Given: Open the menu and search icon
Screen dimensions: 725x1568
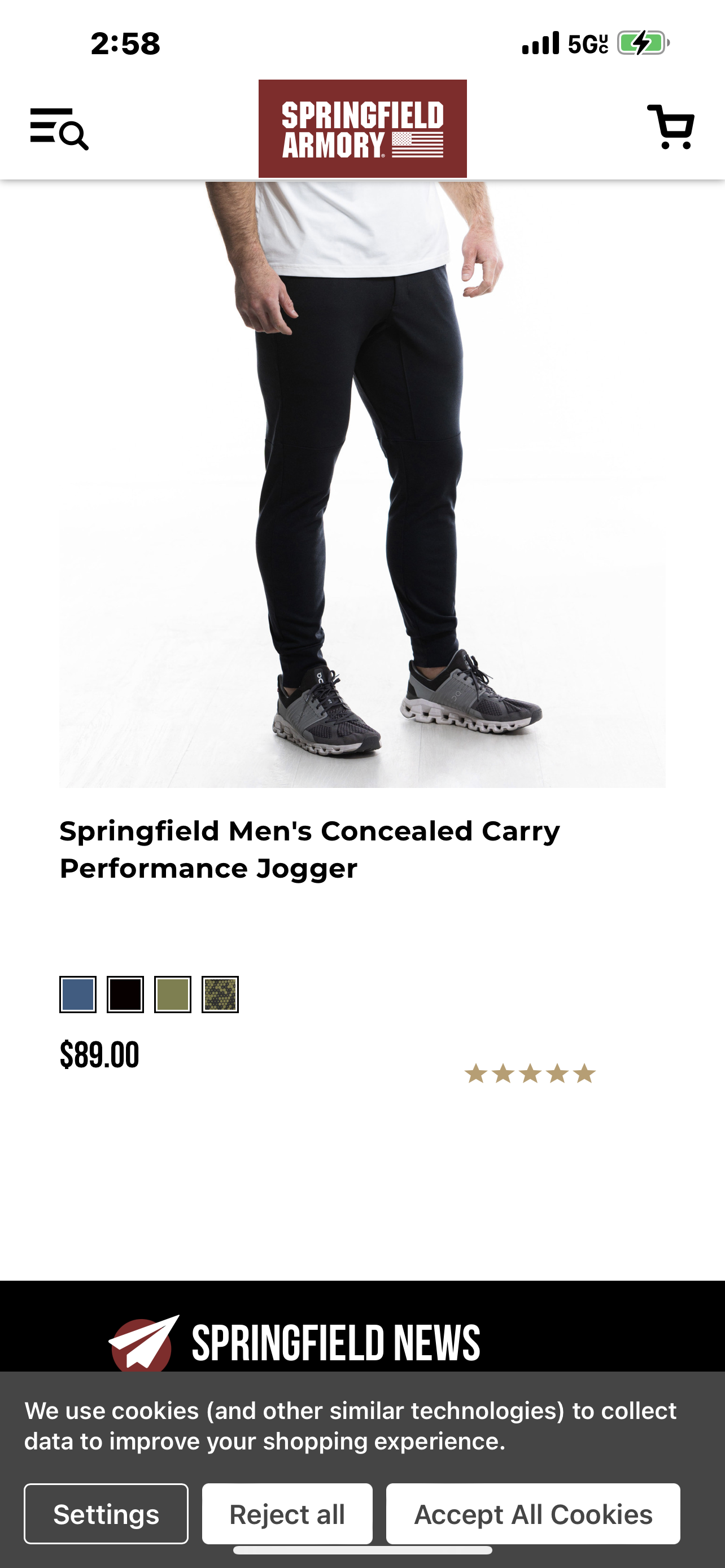Looking at the screenshot, I should click(59, 129).
